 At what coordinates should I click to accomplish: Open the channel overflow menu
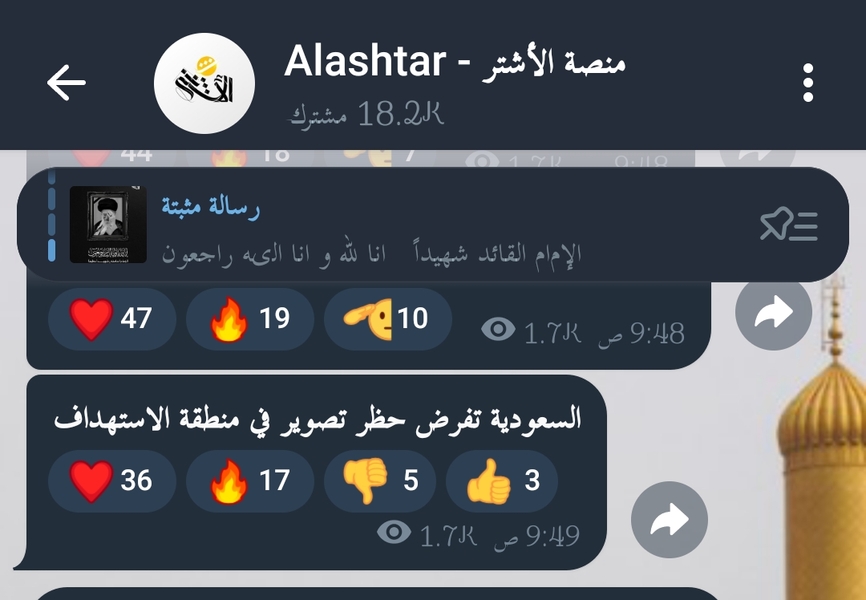click(x=808, y=82)
